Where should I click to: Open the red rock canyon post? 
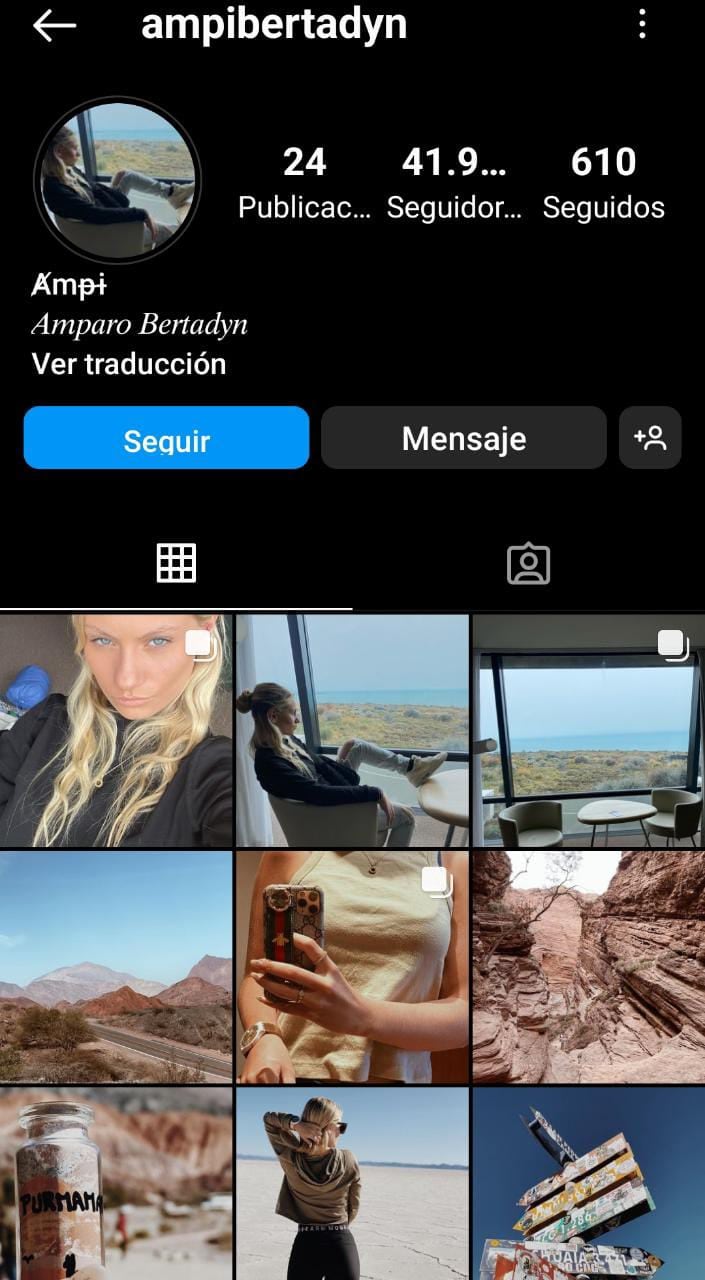point(588,967)
